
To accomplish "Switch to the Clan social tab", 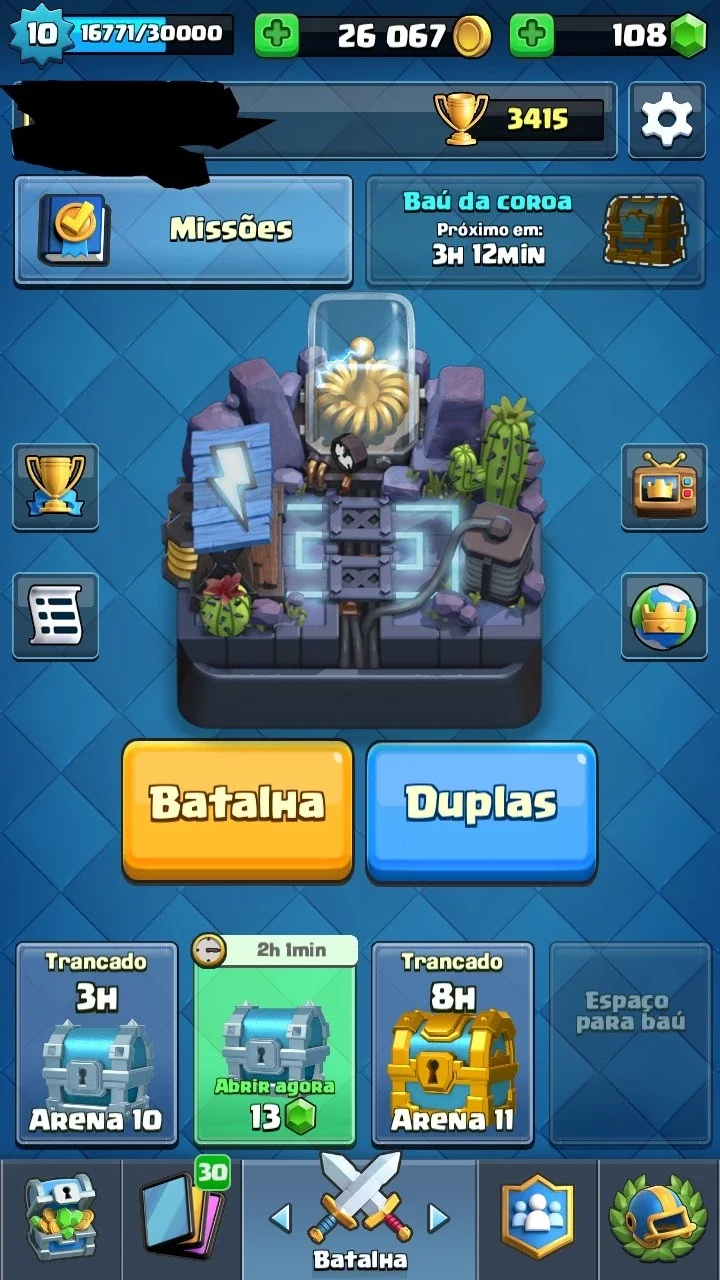I will tap(538, 1218).
